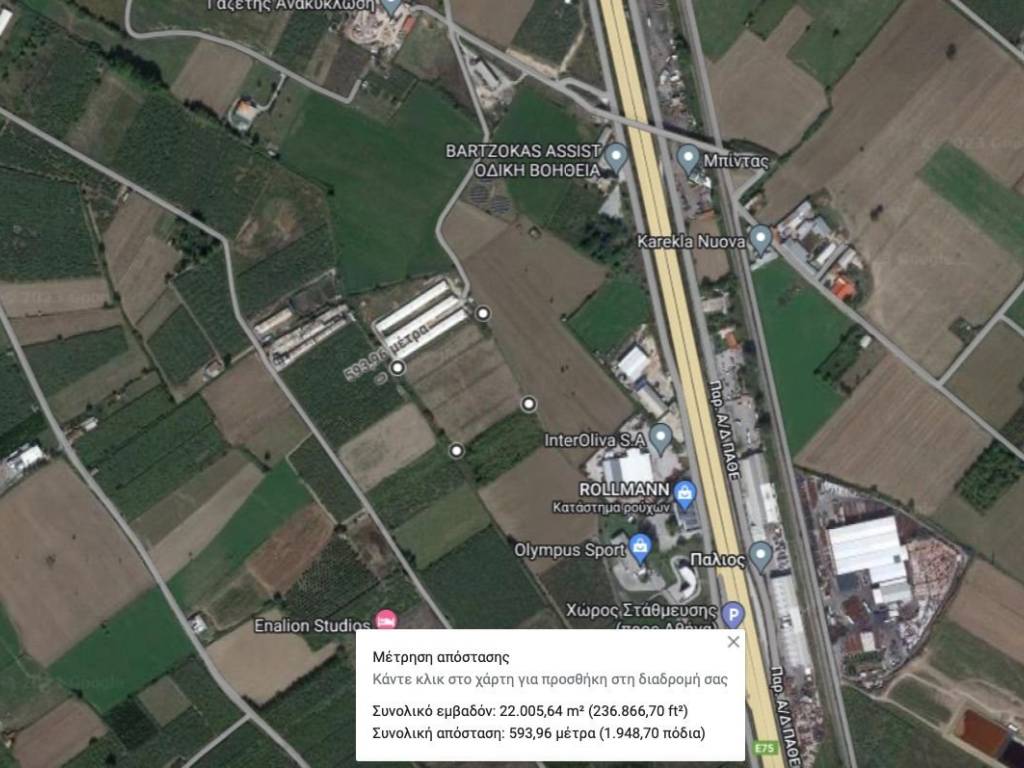This screenshot has height=768, width=1024.
Task: Open the BARTZOKAS ASSIST map pin
Action: click(616, 156)
